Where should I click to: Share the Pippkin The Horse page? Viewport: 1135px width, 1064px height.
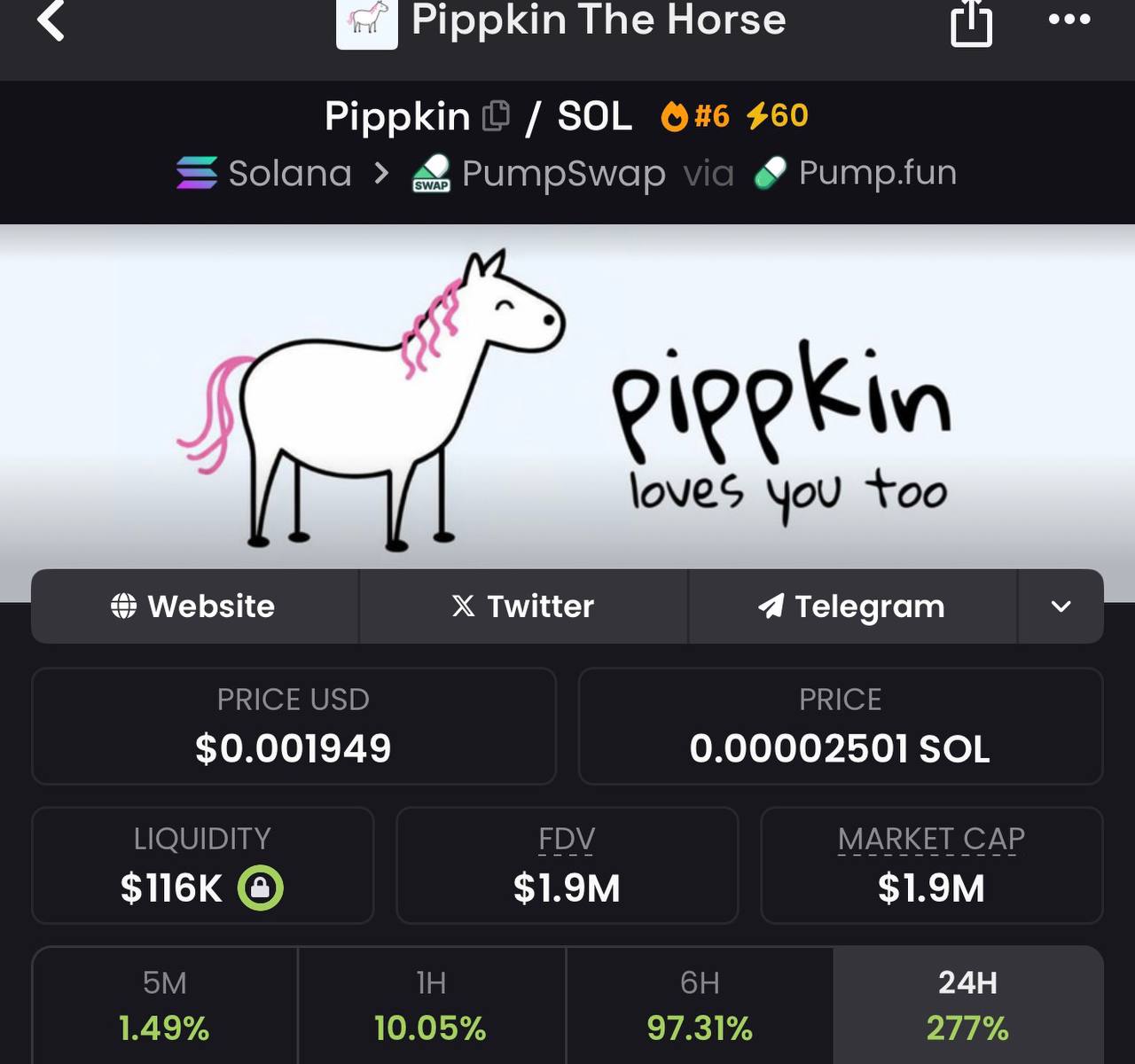[x=971, y=22]
